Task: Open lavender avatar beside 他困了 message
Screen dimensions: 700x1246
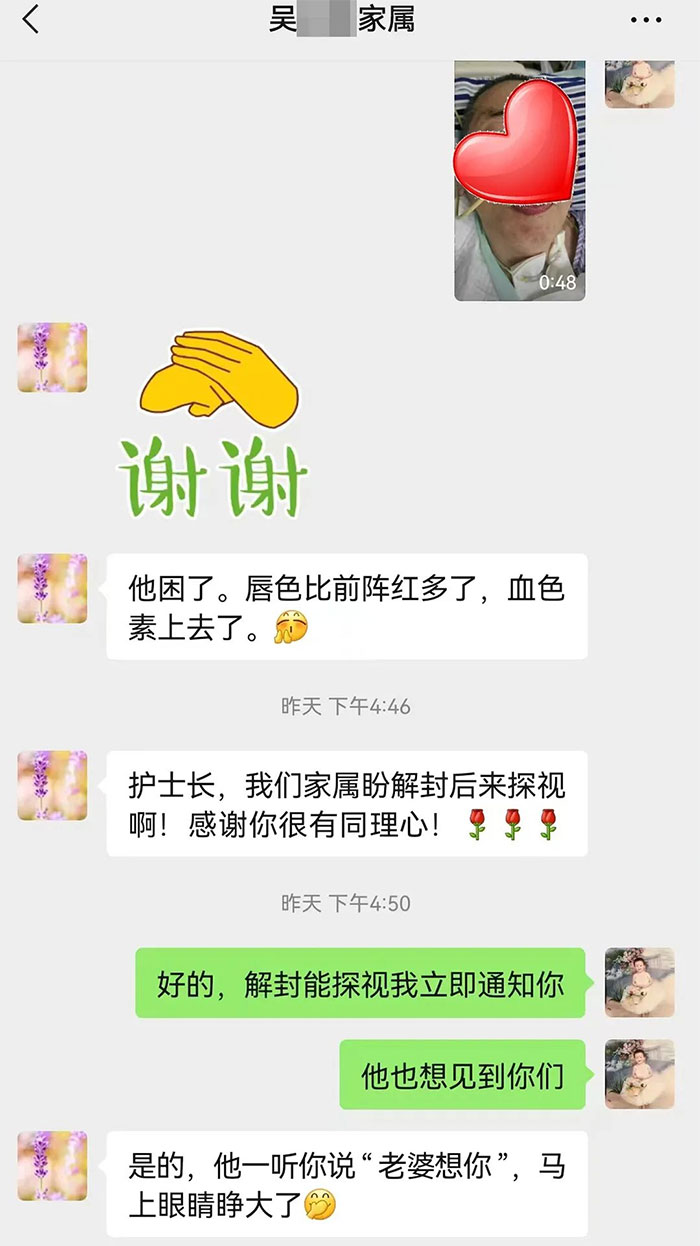Action: click(52, 589)
